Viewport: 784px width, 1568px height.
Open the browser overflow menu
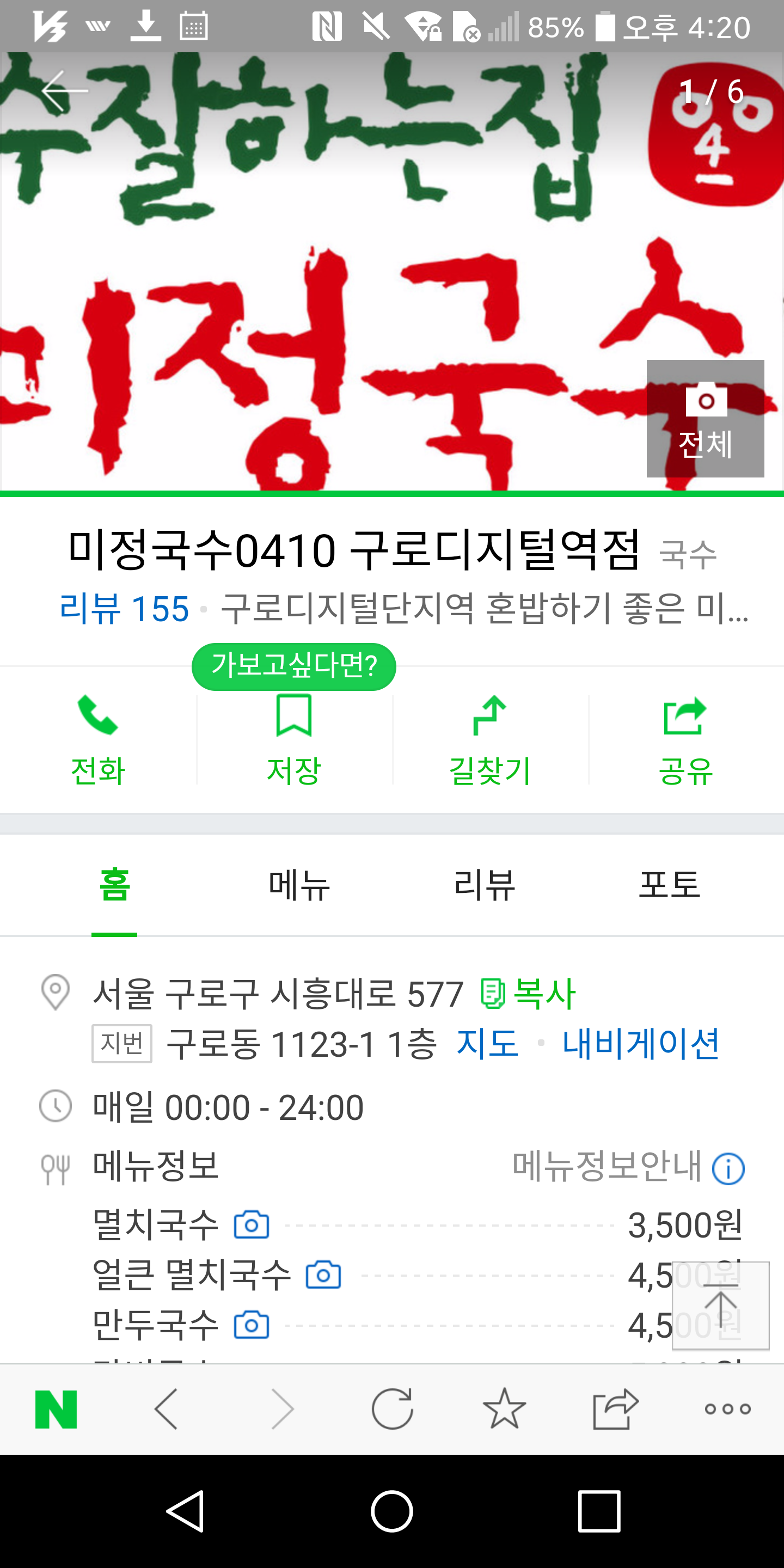tap(727, 1408)
